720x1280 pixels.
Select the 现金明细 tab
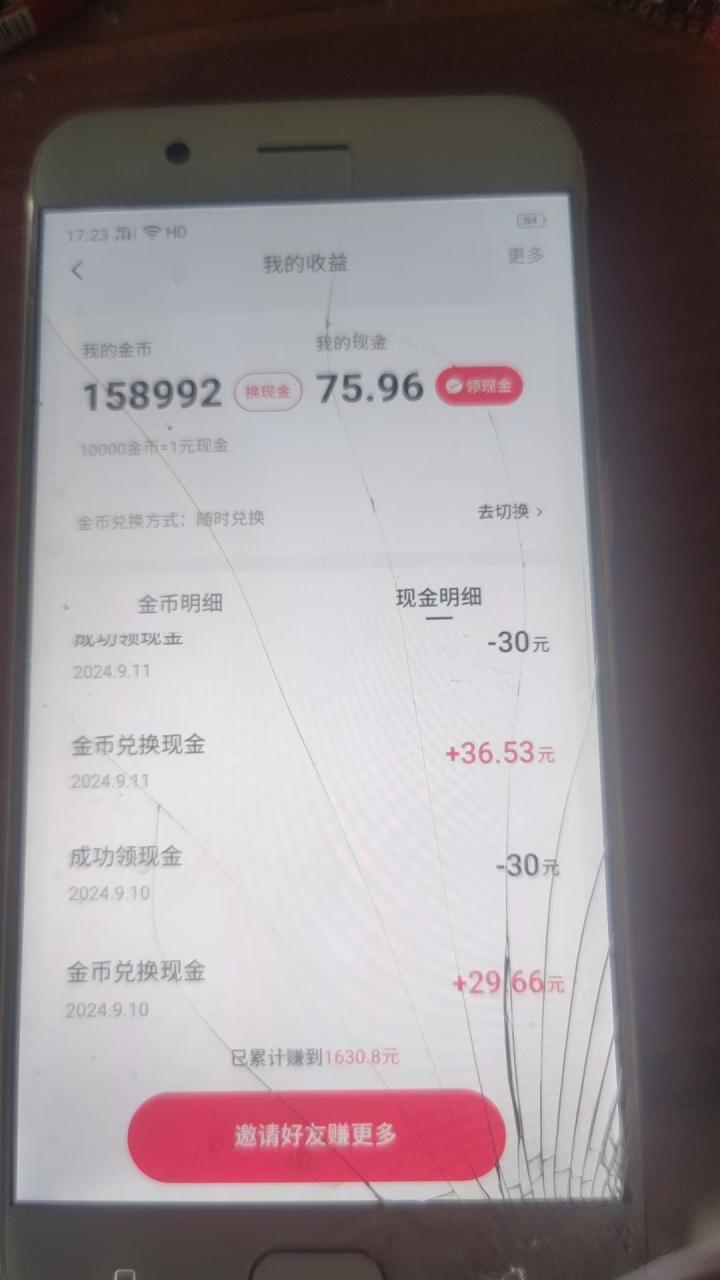coord(438,598)
